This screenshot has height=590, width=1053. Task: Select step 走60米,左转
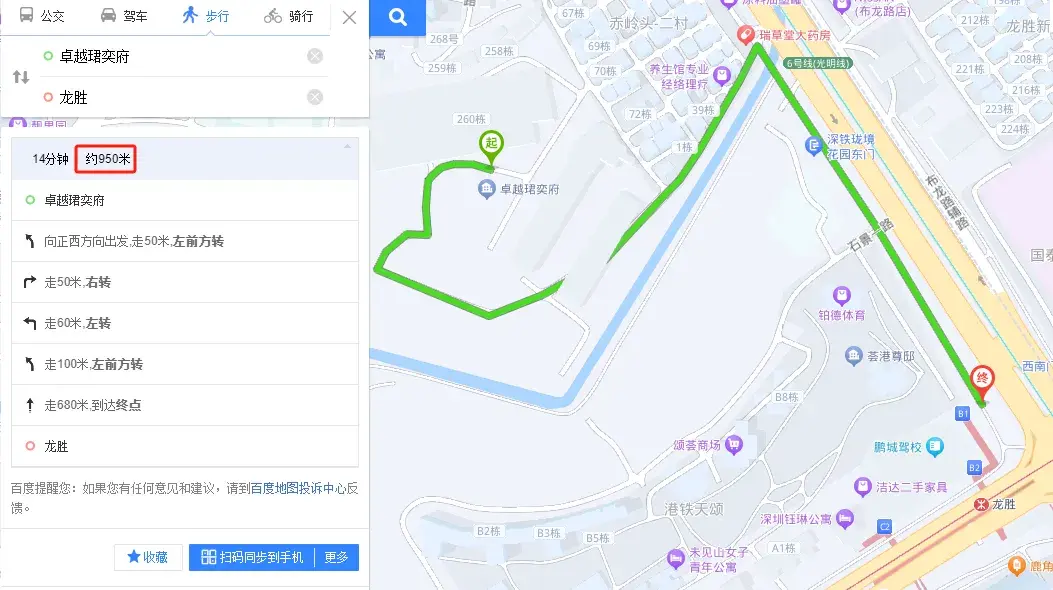tap(185, 323)
